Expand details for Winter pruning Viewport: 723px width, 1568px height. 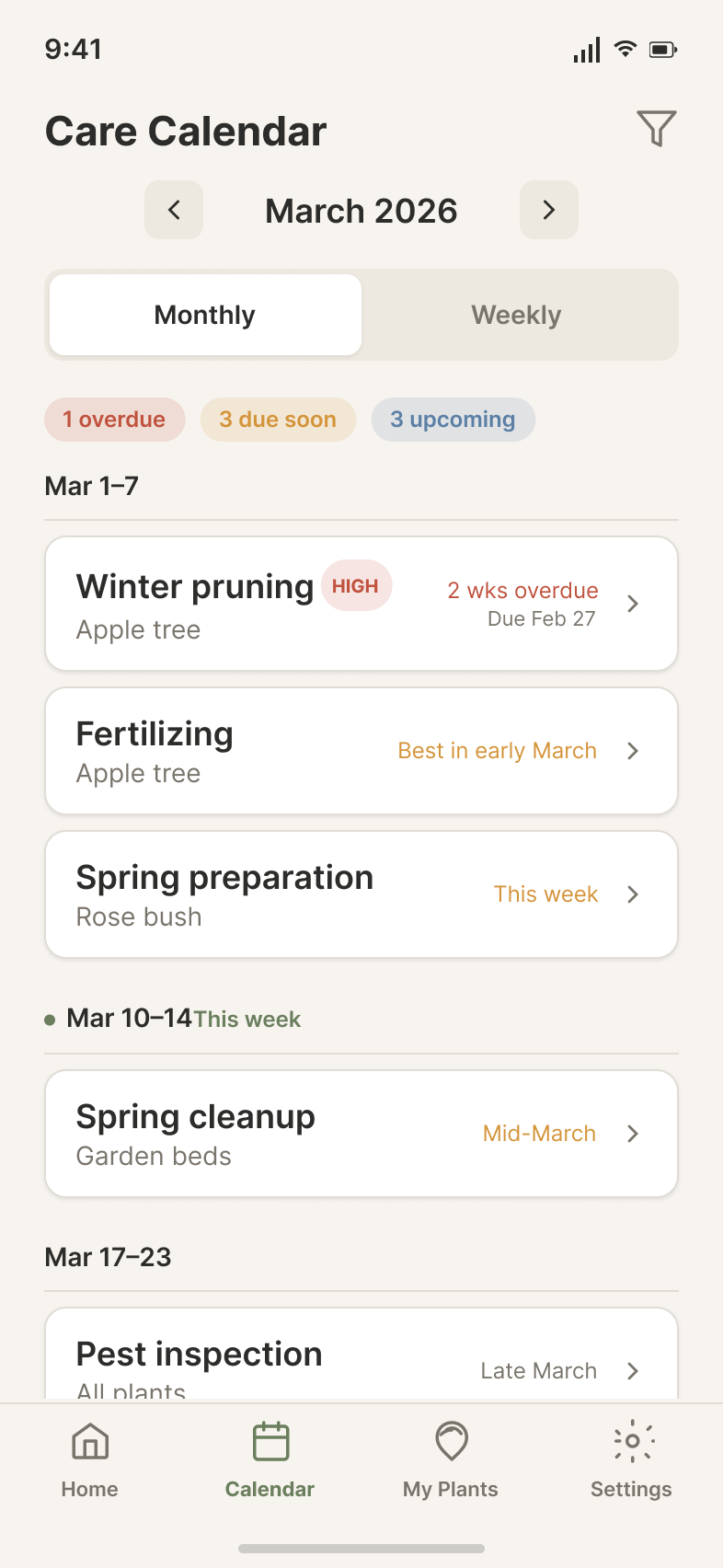(x=633, y=603)
